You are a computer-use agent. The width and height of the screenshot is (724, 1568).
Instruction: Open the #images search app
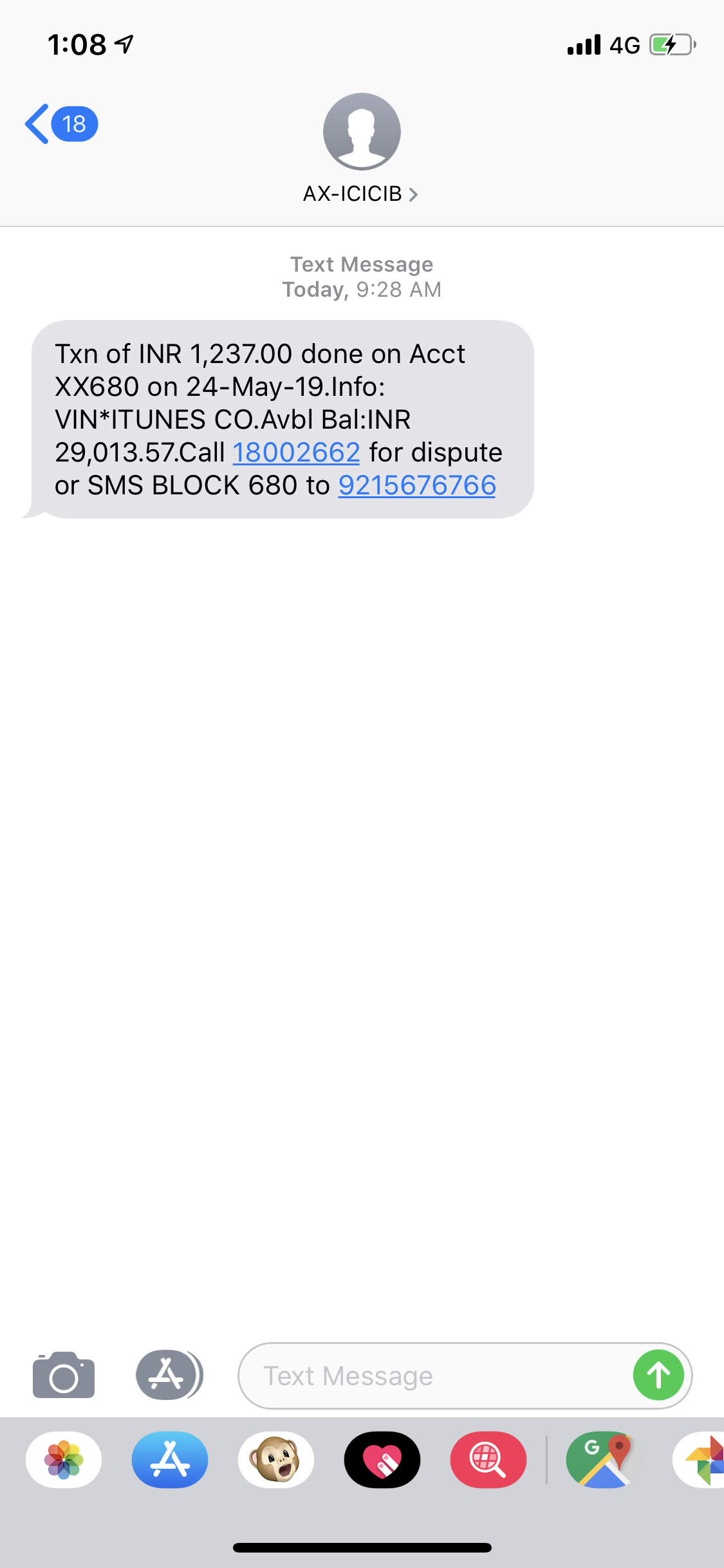[488, 1460]
